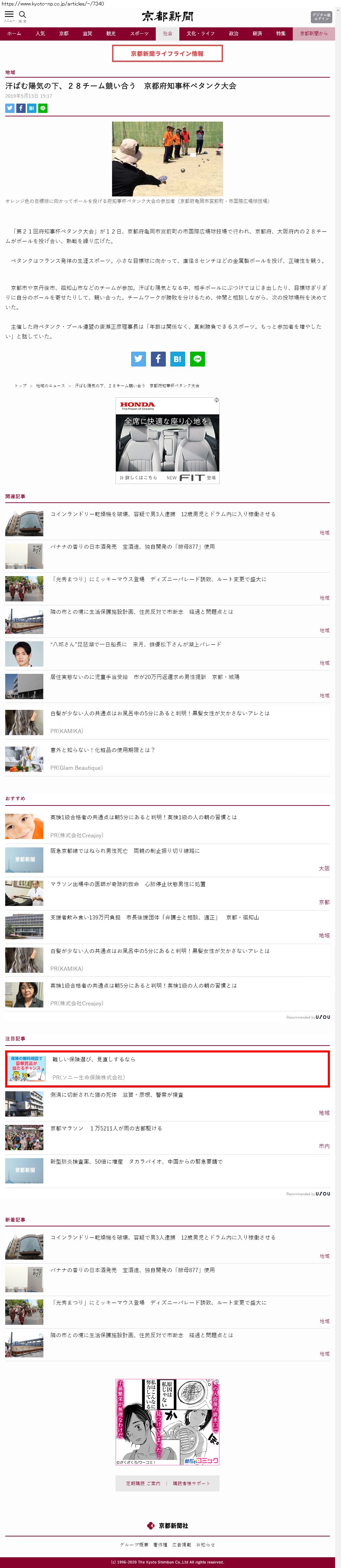Switch to the 観光 tab
341x1568 pixels.
click(x=111, y=34)
